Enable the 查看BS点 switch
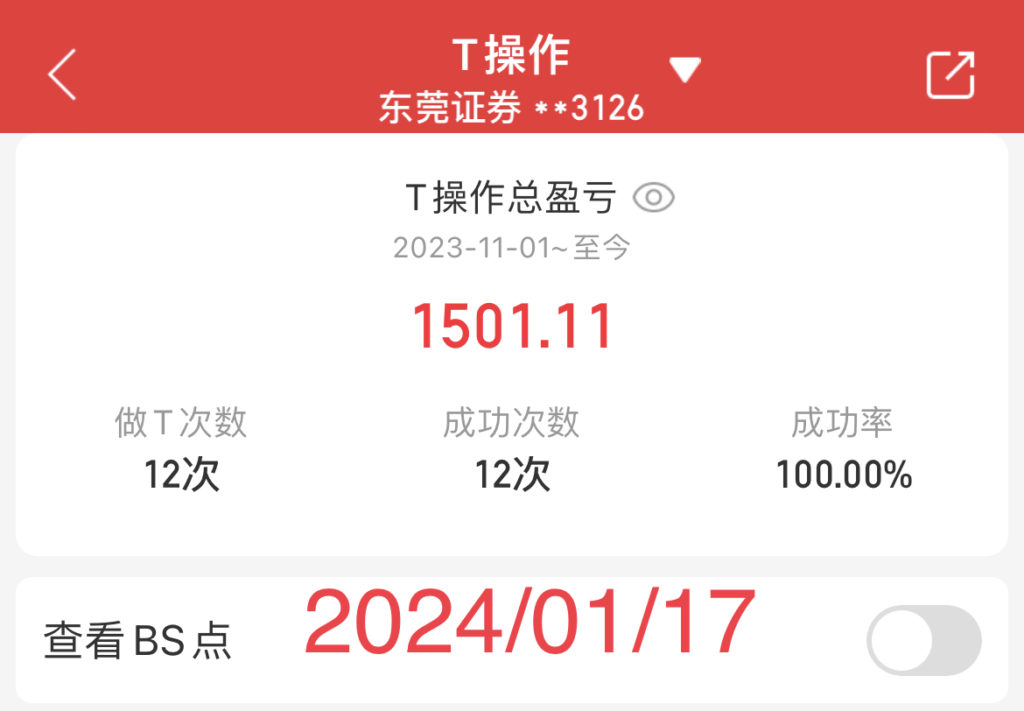The width and height of the screenshot is (1024, 711). (x=923, y=640)
